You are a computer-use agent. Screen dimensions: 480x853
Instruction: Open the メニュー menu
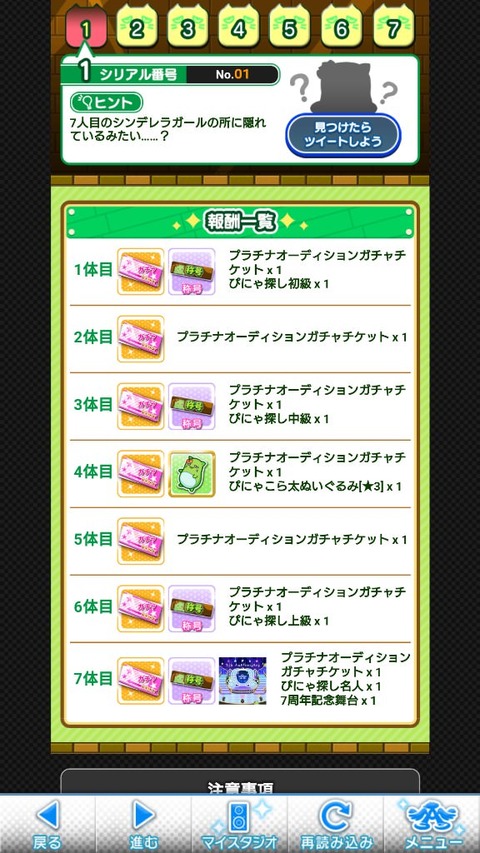pos(432,824)
